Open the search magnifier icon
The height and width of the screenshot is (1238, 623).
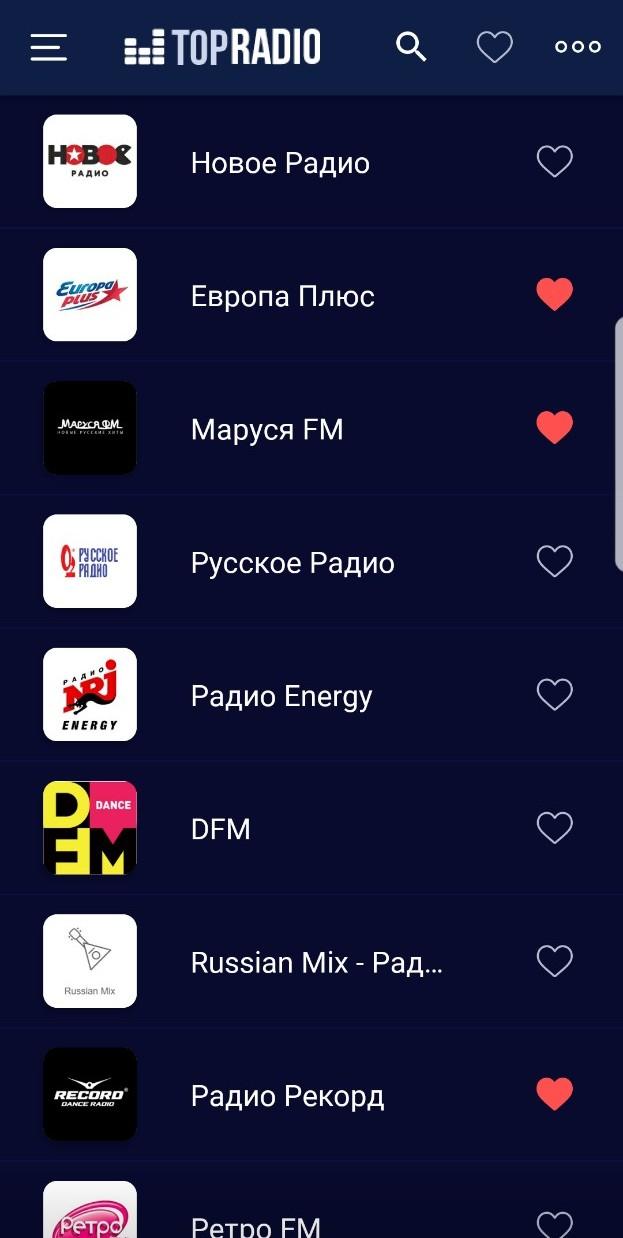(x=411, y=47)
